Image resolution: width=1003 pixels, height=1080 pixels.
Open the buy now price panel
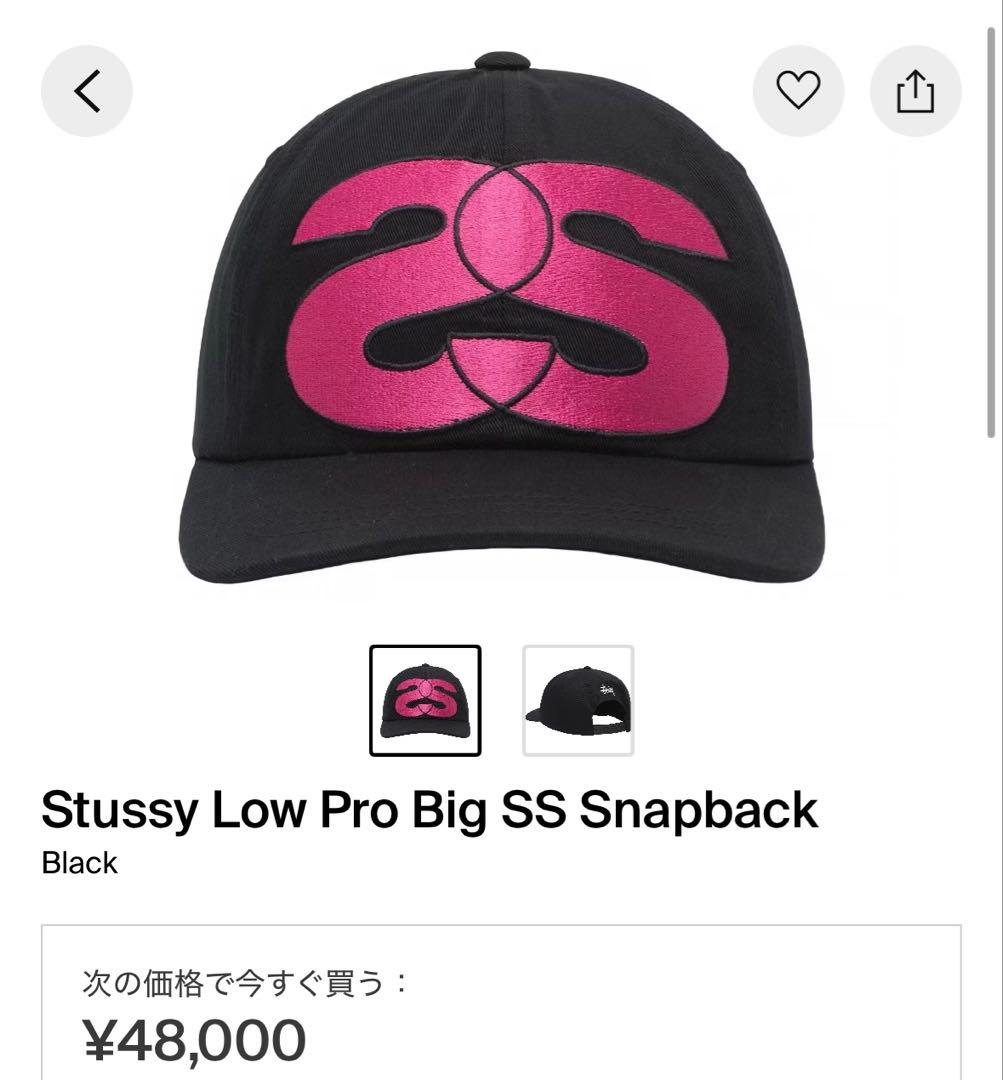point(500,1005)
